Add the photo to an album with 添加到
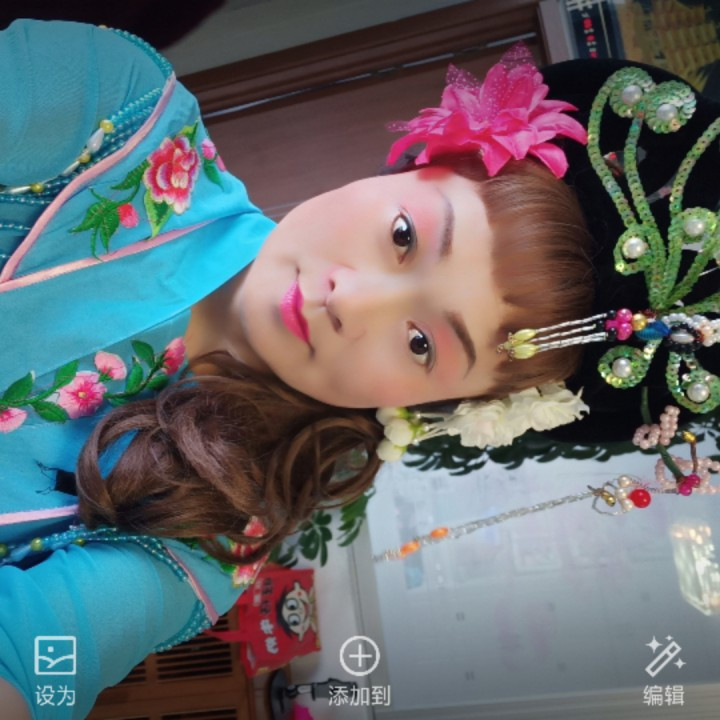The width and height of the screenshot is (720, 720). [359, 670]
